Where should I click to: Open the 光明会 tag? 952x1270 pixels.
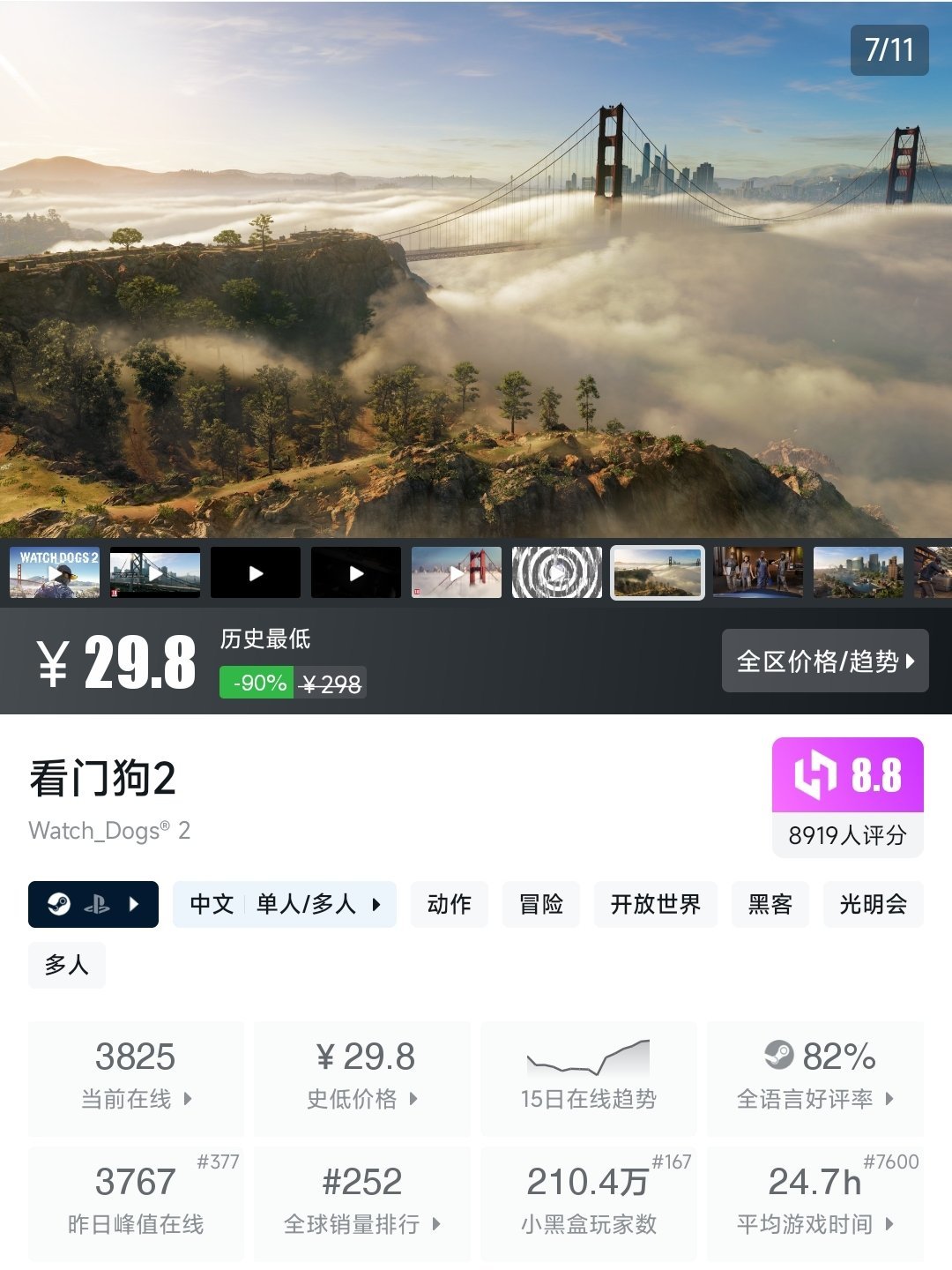tap(873, 904)
